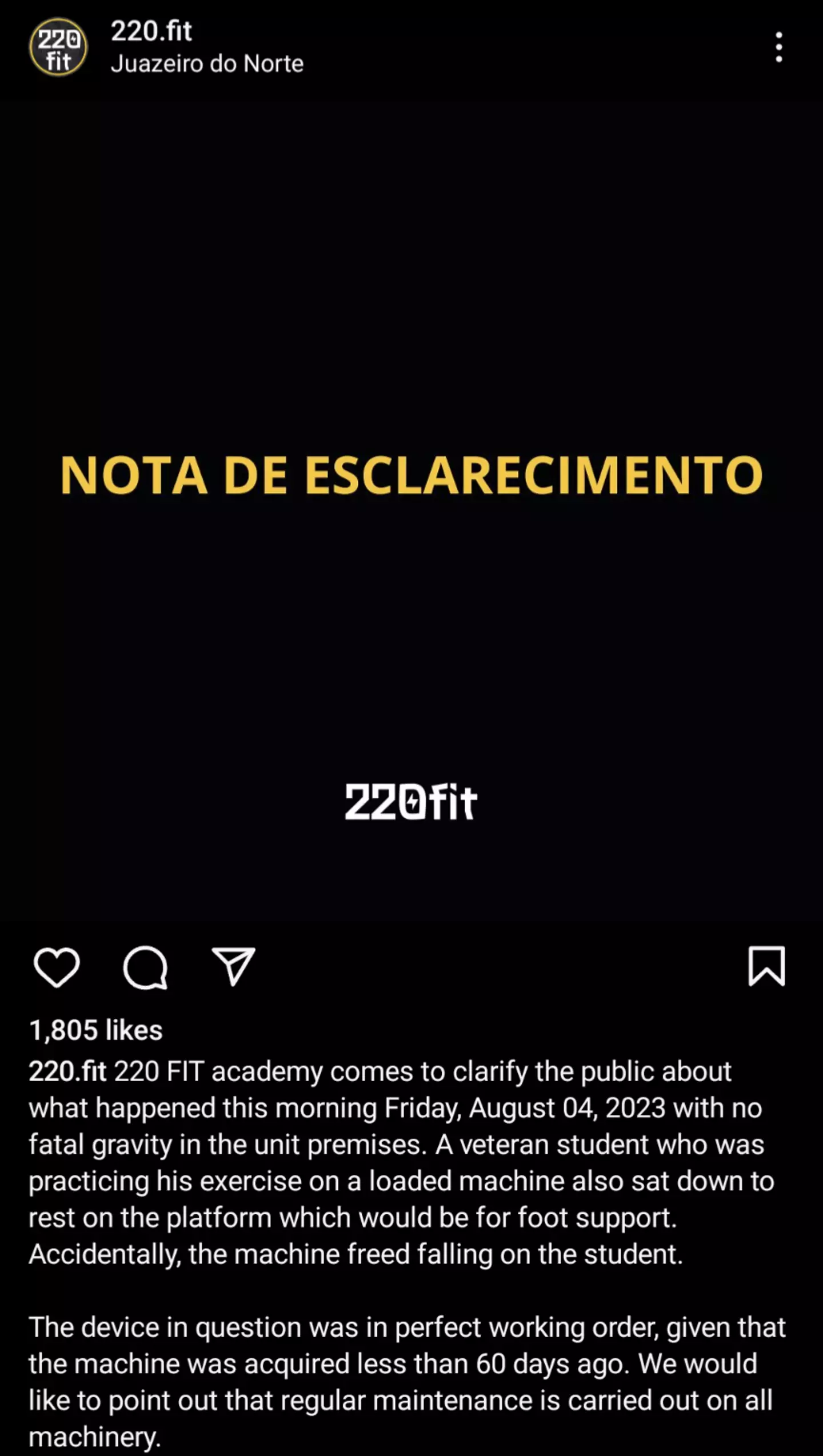823x1456 pixels.
Task: View the 1,805 likes list
Action: point(96,1030)
